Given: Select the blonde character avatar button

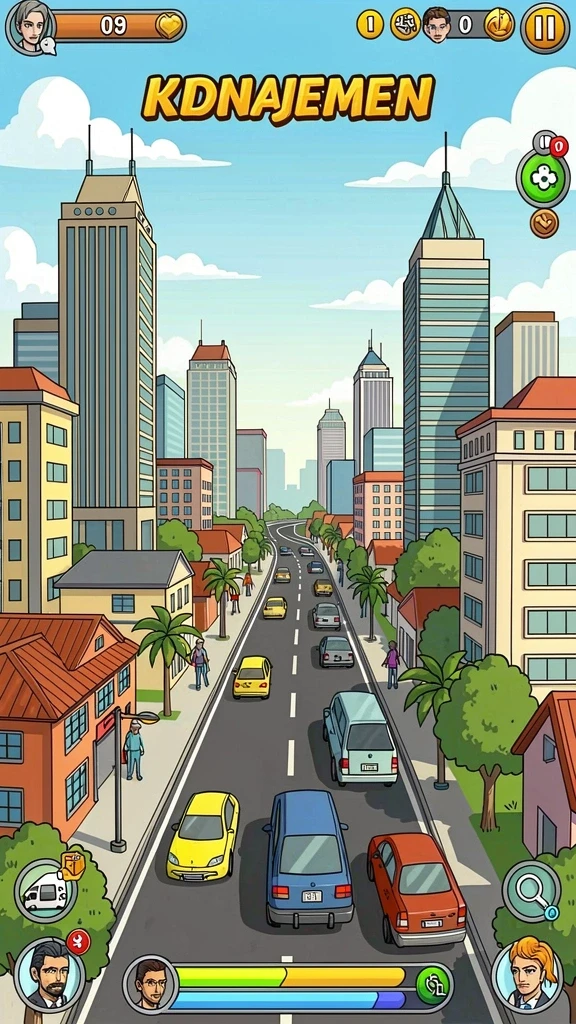Looking at the screenshot, I should [526, 973].
